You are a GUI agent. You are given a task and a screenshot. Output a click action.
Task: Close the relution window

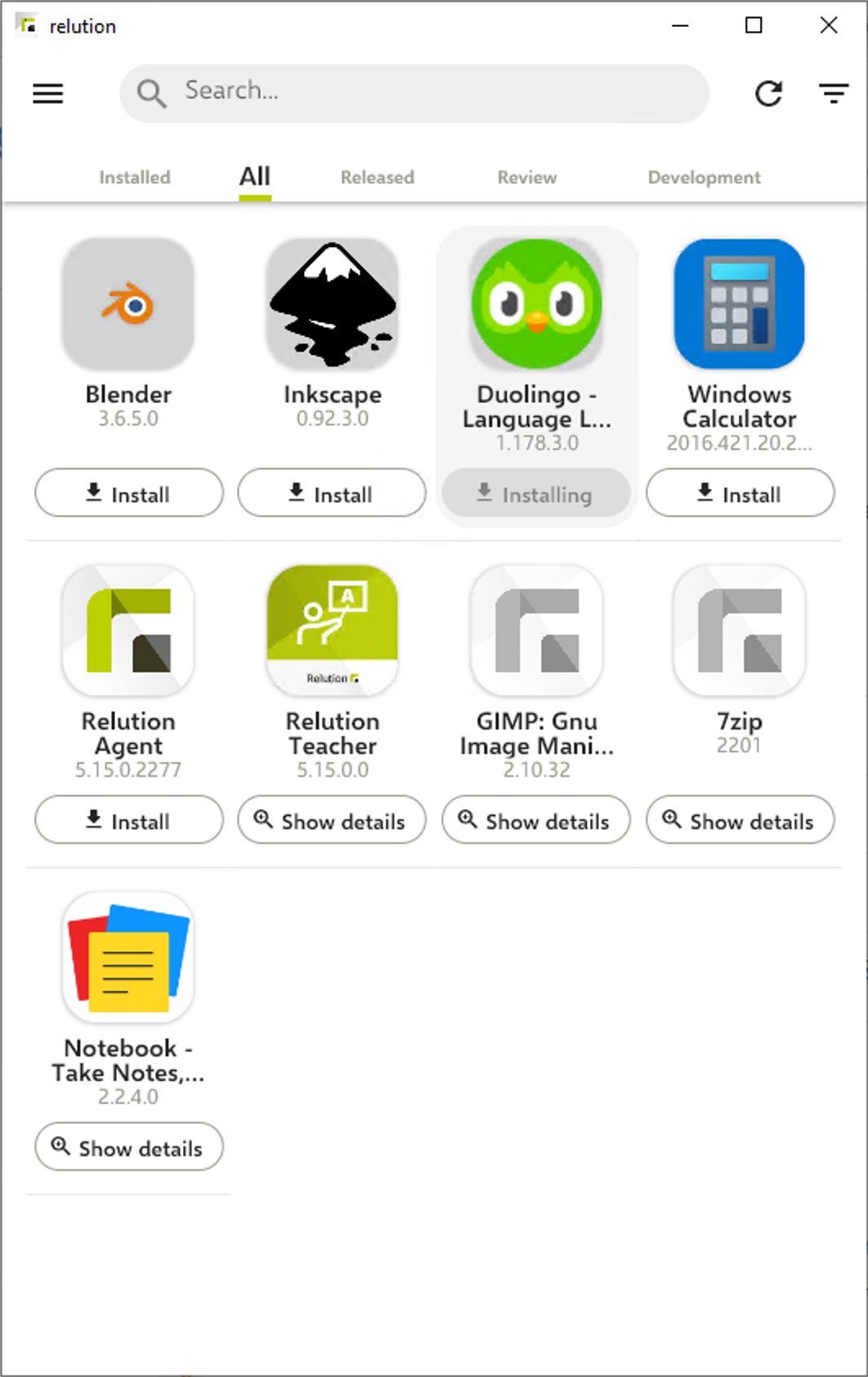[829, 25]
